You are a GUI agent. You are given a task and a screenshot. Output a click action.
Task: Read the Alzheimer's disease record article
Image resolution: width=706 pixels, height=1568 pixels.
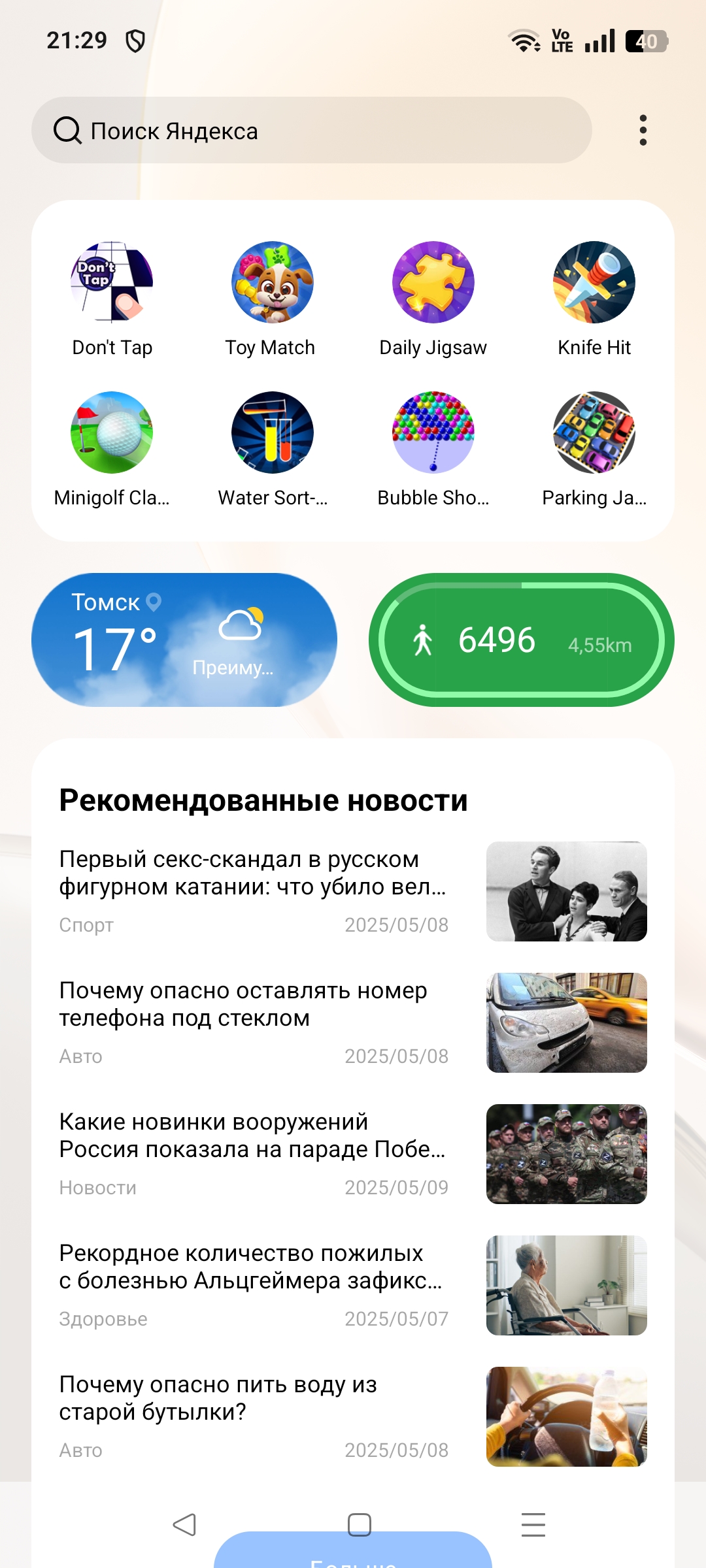[x=353, y=1285]
